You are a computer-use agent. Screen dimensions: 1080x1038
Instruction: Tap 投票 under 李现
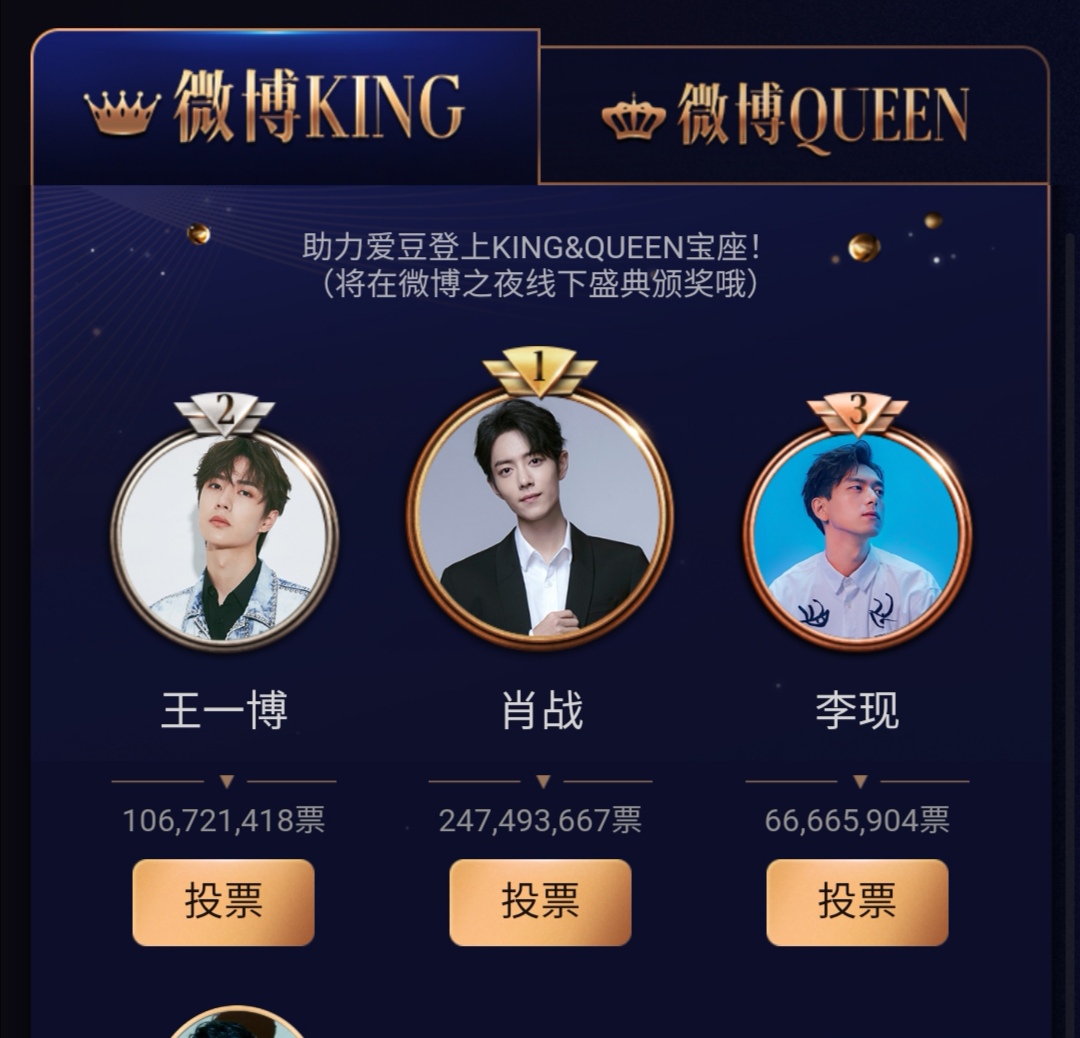click(857, 902)
